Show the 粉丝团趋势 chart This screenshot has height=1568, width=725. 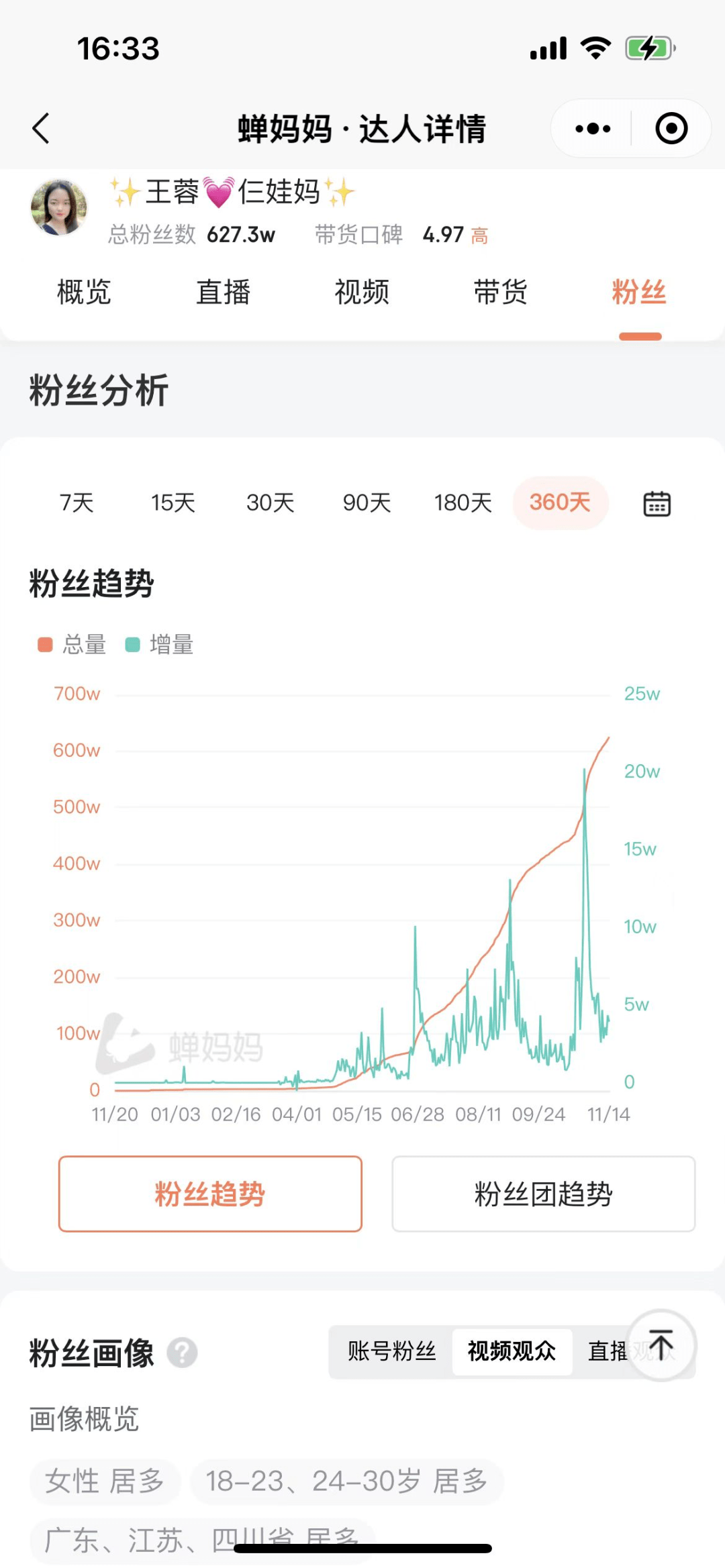click(x=543, y=1194)
